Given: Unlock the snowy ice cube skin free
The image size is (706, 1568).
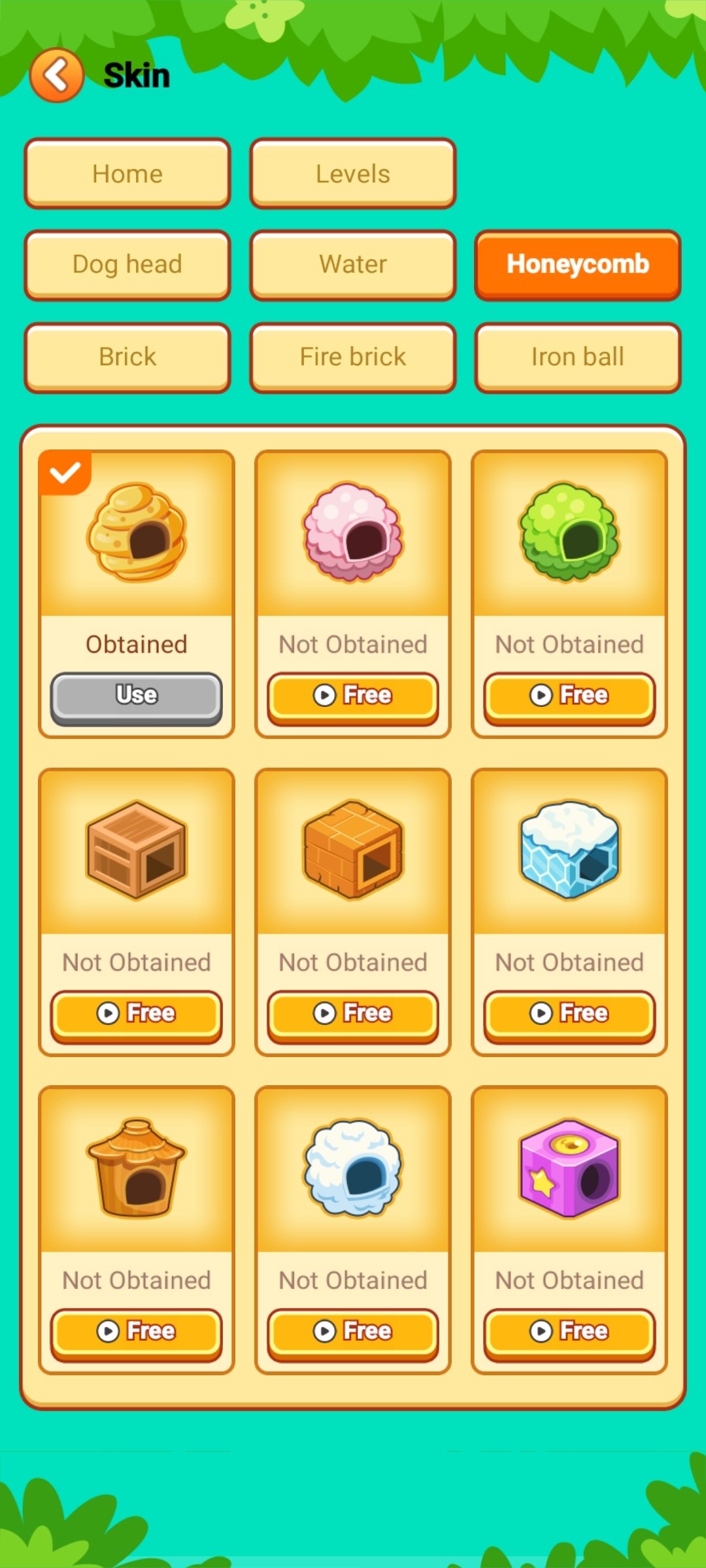Looking at the screenshot, I should (x=569, y=1015).
